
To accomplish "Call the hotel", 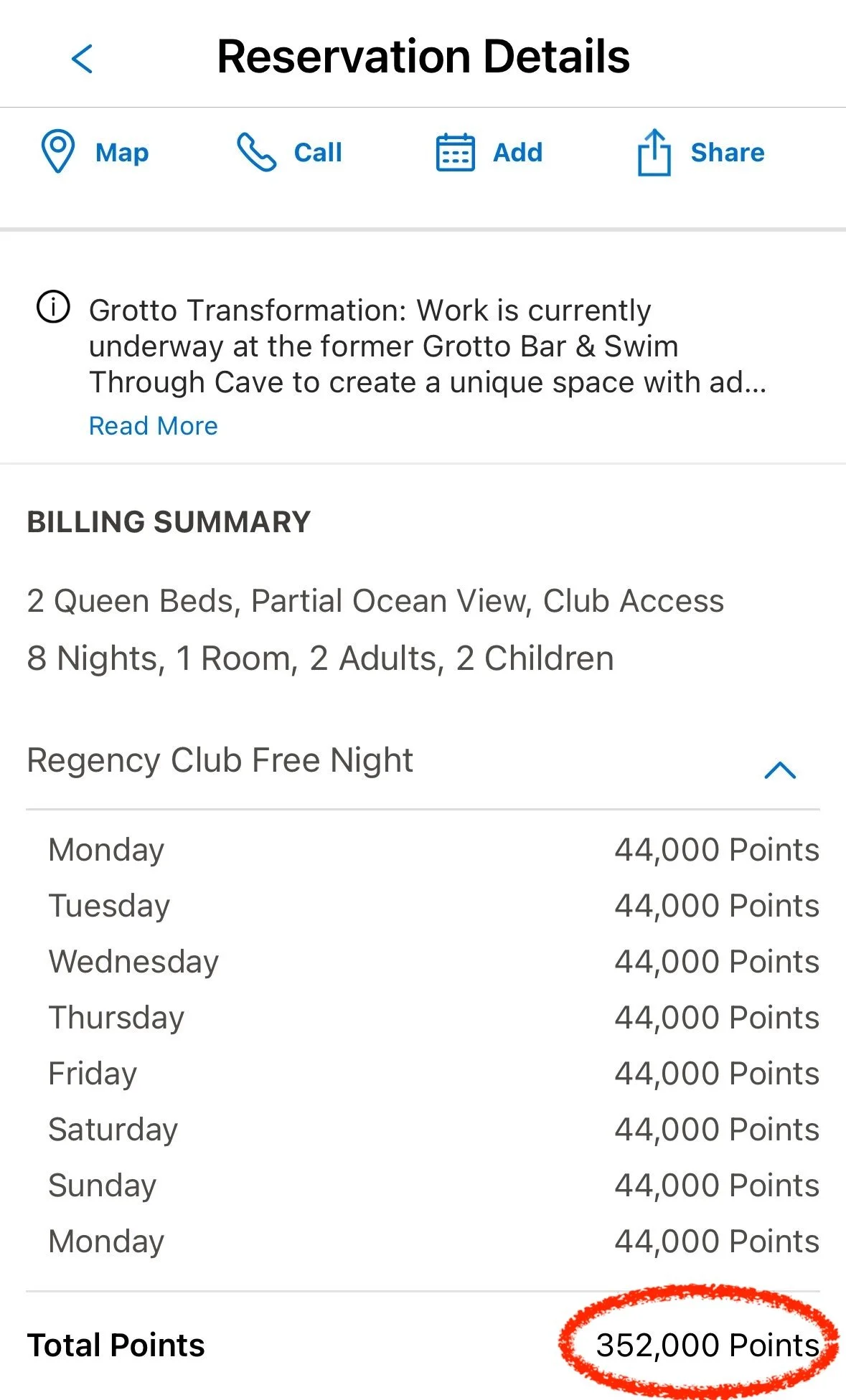I will pos(290,152).
